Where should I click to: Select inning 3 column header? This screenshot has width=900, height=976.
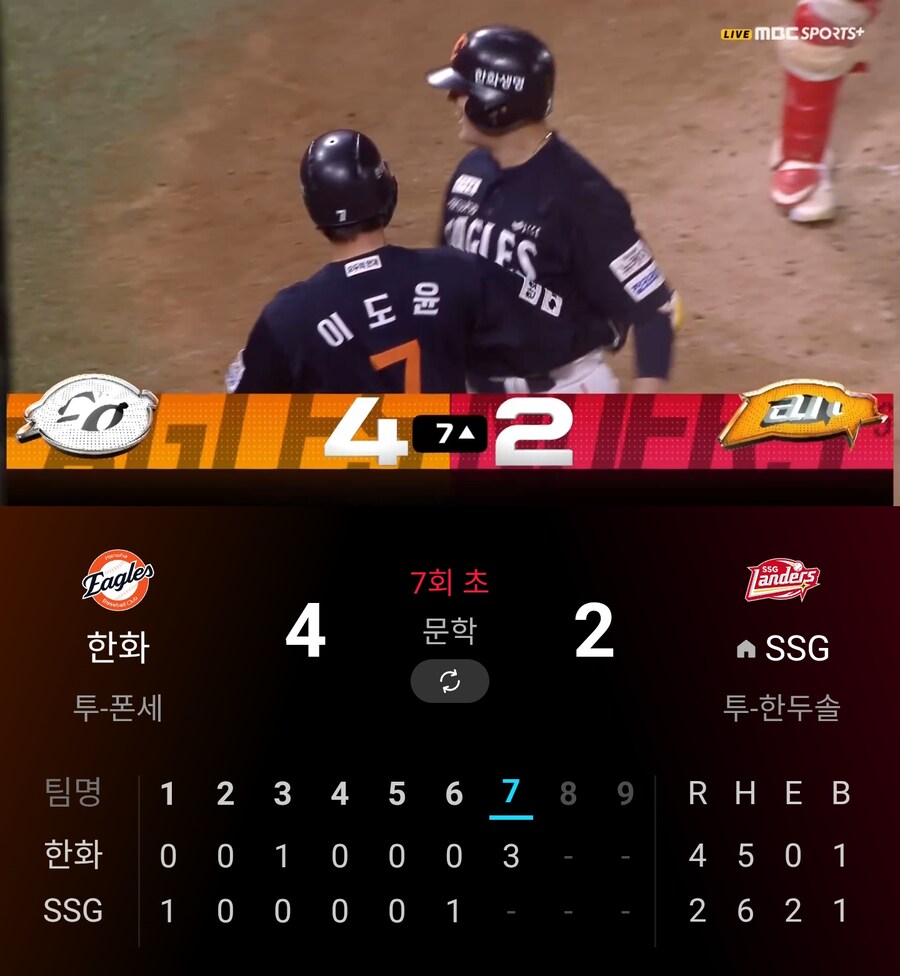(x=281, y=796)
